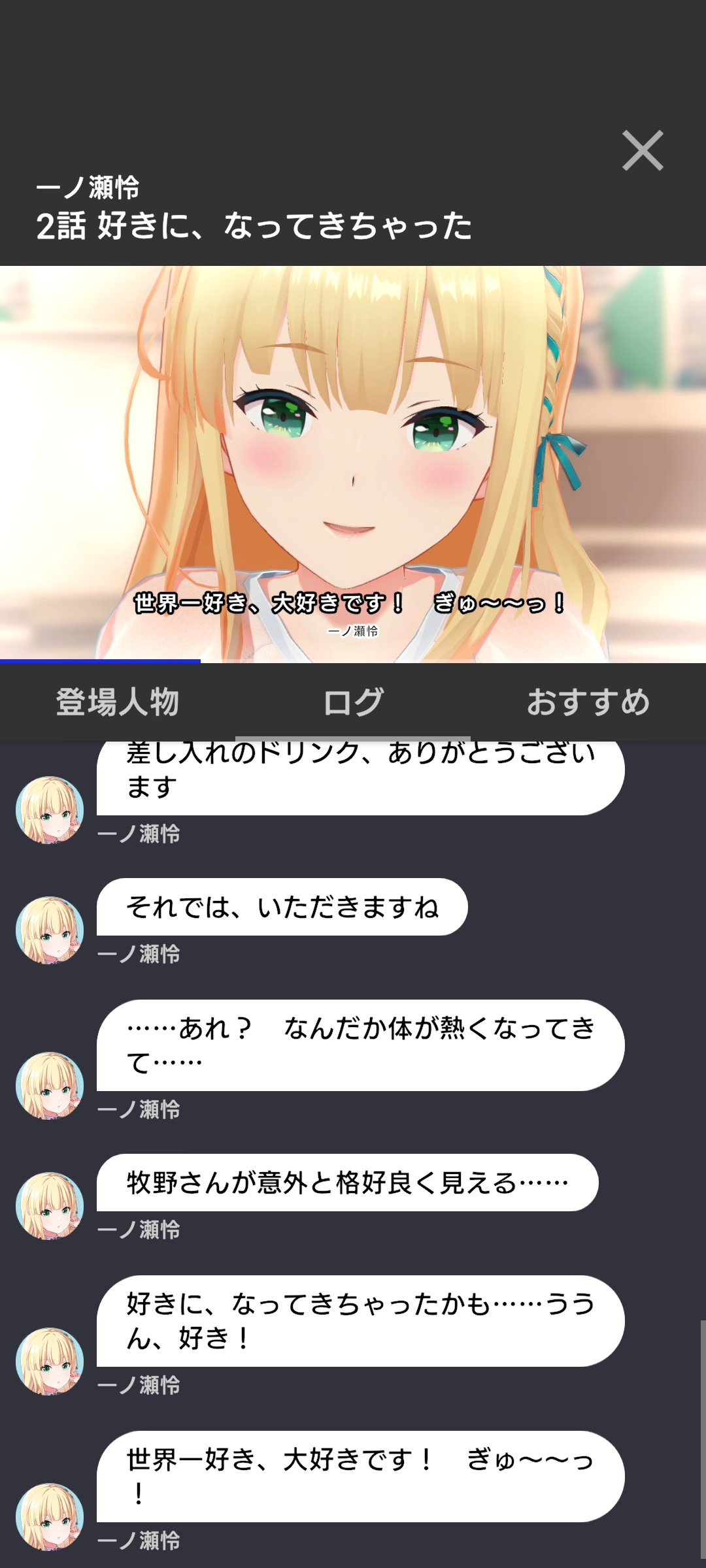Tap the log line 好きに、なってきちゃったかも

(360, 1321)
